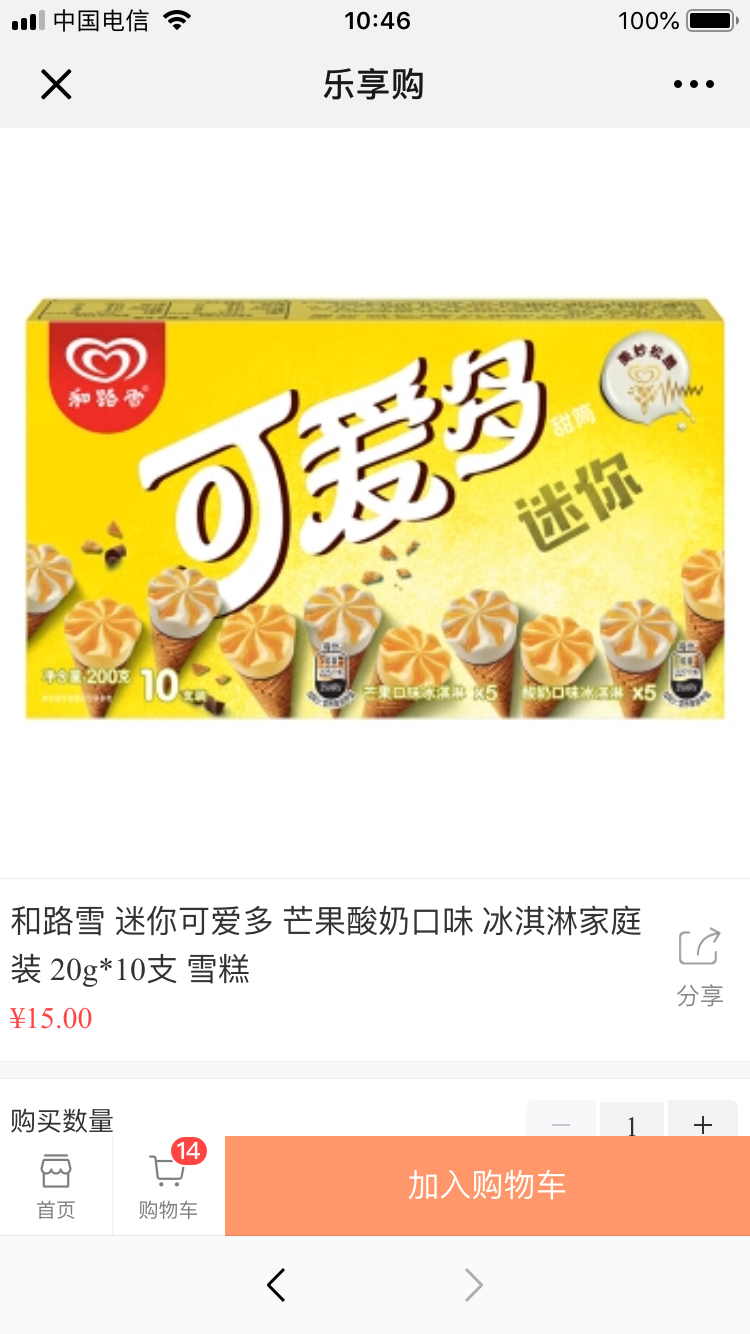750x1334 pixels.
Task: Decrease purchase quantity with minus
Action: tap(561, 1120)
